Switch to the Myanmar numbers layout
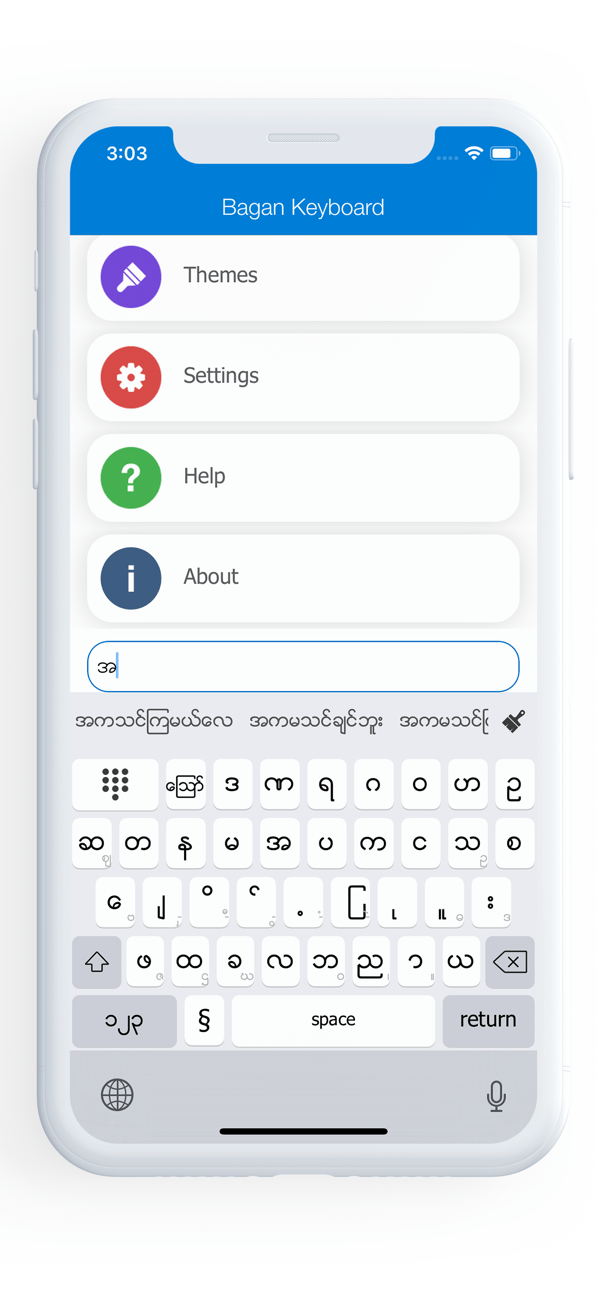 (124, 1020)
